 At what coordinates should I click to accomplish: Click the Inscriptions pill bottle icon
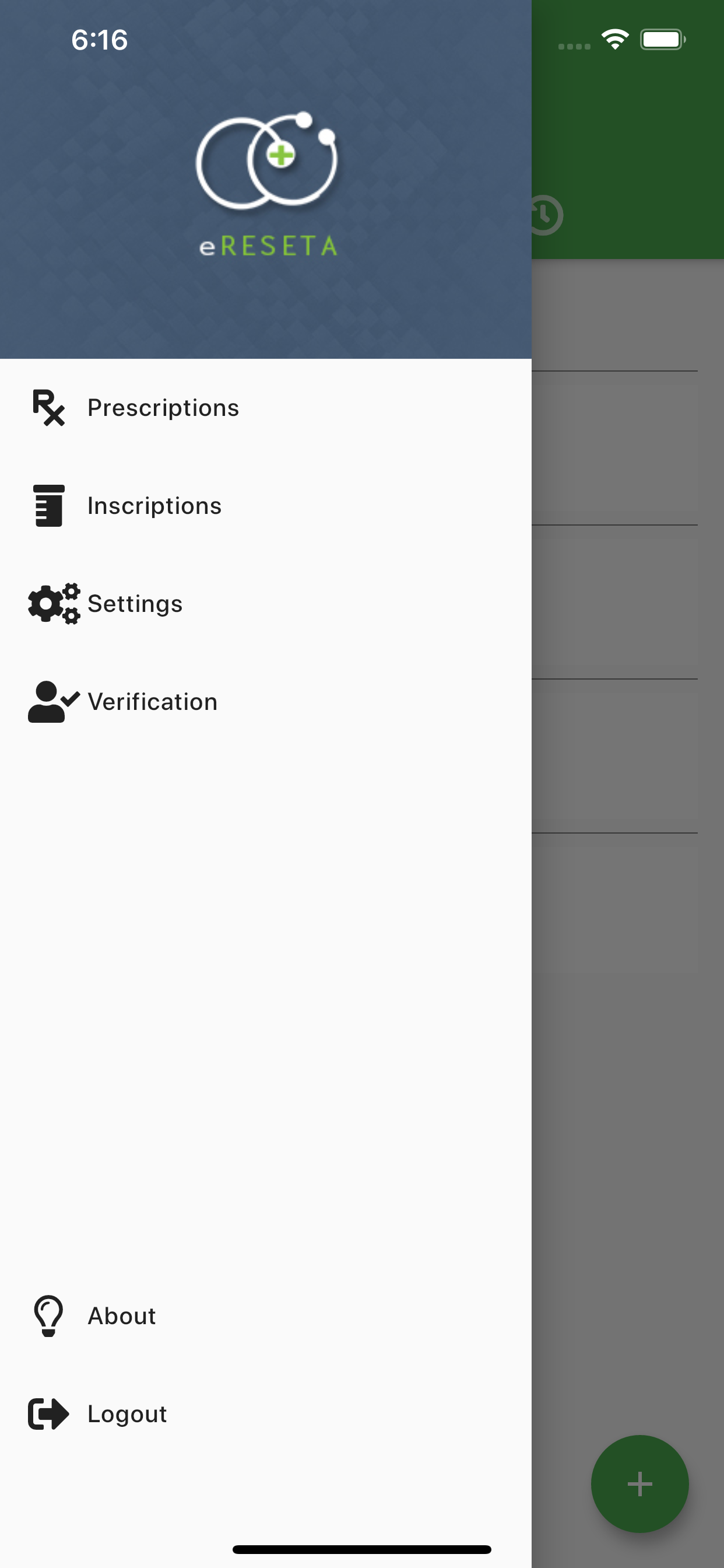click(47, 505)
